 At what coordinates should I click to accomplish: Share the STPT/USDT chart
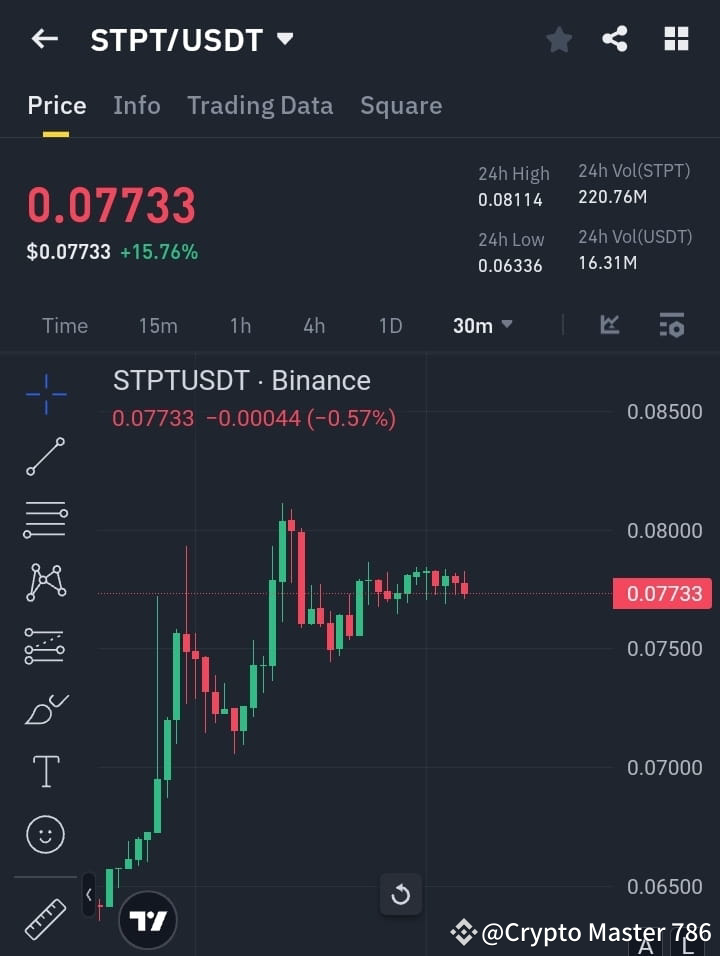(616, 39)
